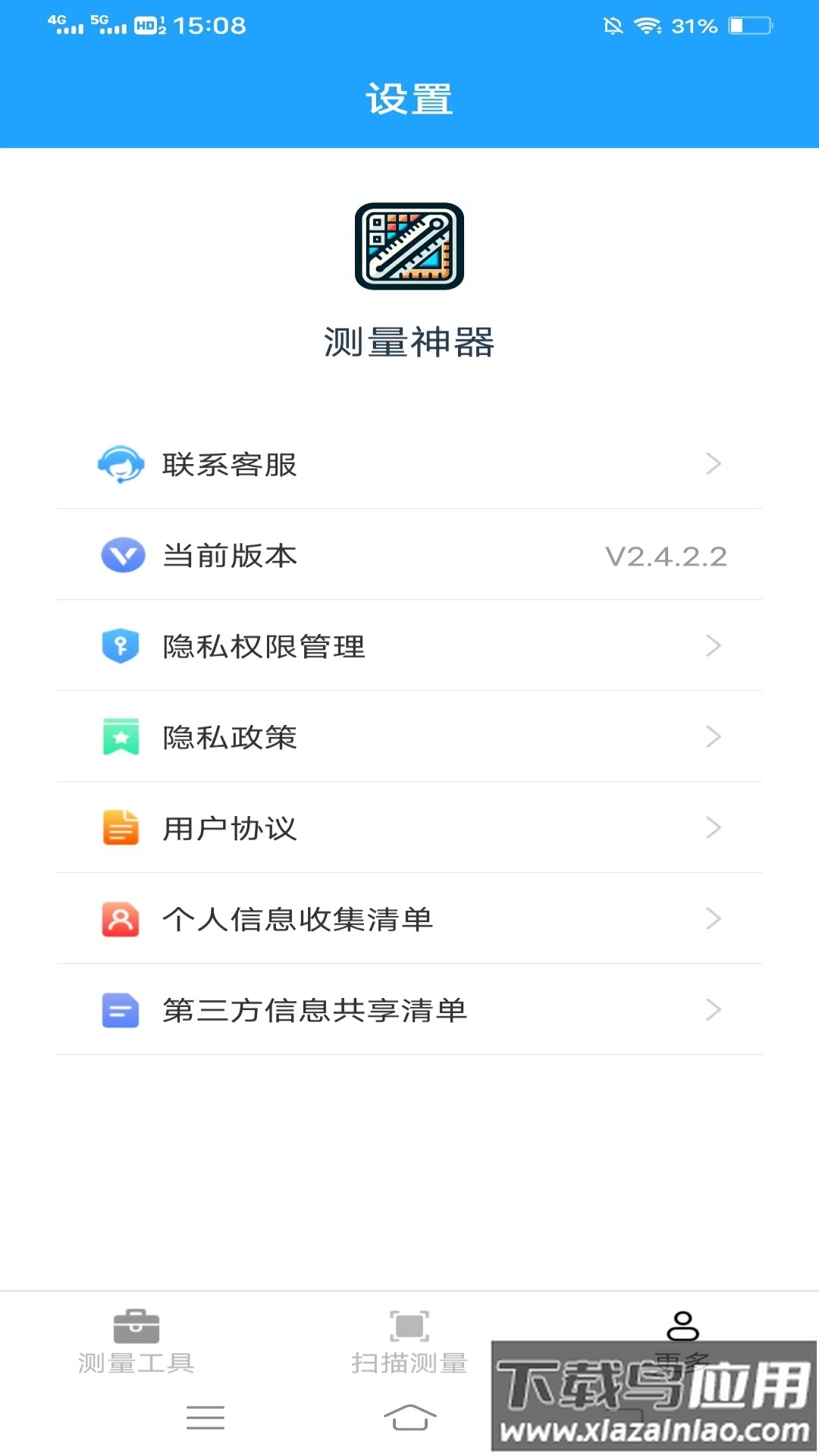The height and width of the screenshot is (1456, 819).
Task: Click the blue third-party sharing list icon
Action: point(121,1010)
